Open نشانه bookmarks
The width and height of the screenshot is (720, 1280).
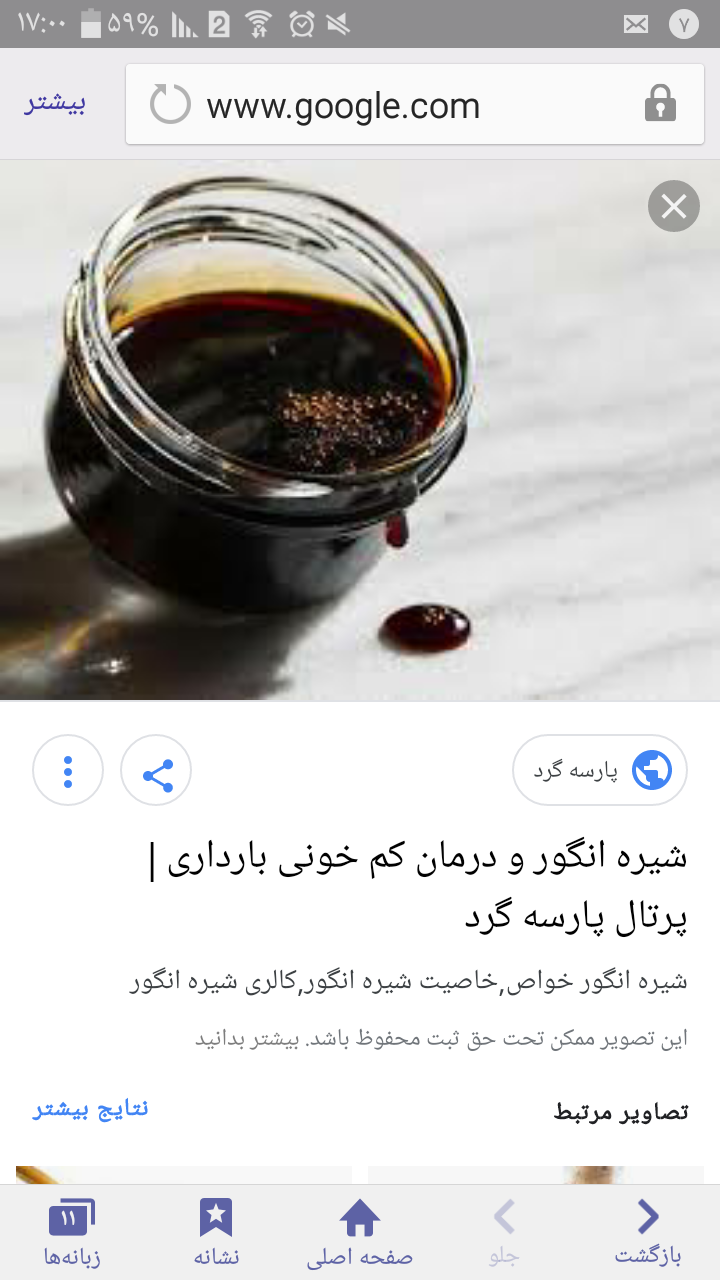pyautogui.click(x=216, y=1232)
